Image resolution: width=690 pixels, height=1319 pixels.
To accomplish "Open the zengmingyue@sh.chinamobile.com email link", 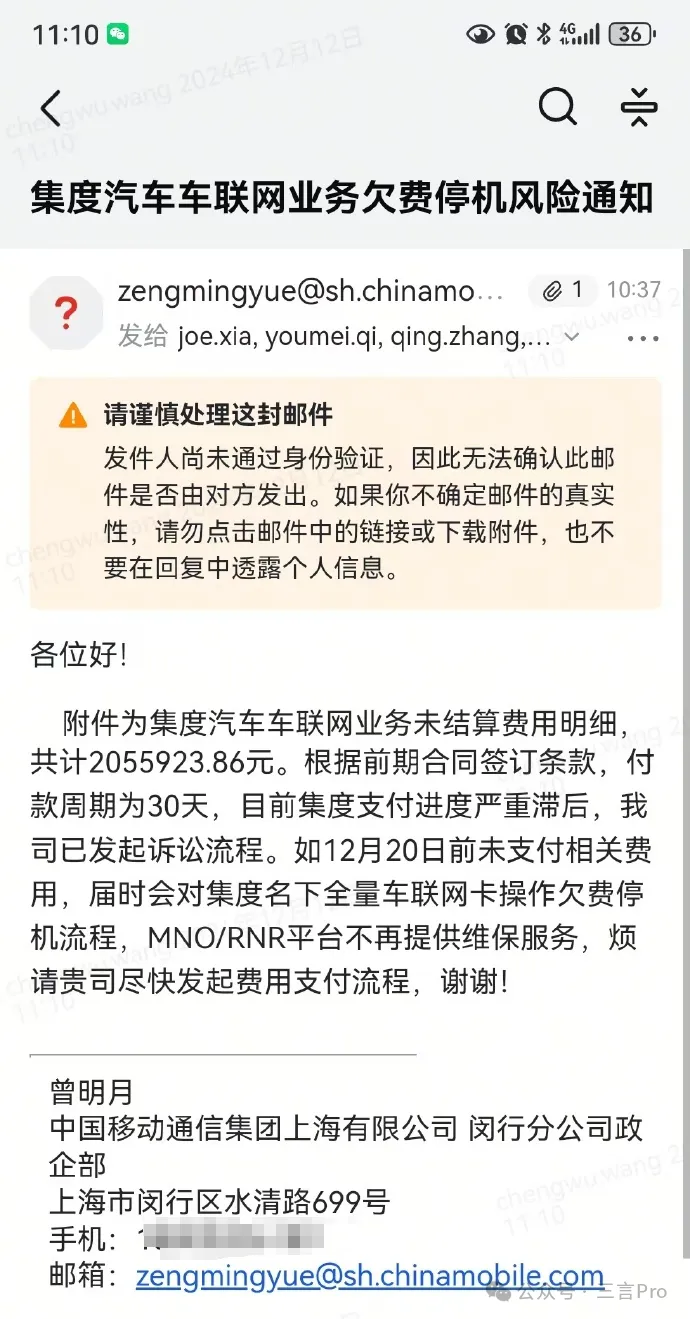I will click(x=369, y=1276).
